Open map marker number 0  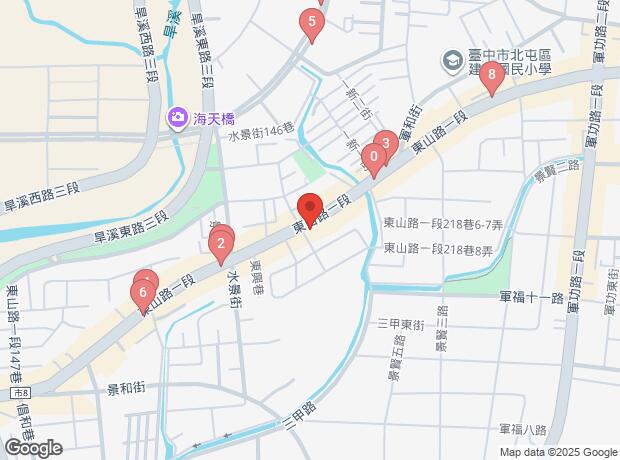[x=373, y=158]
